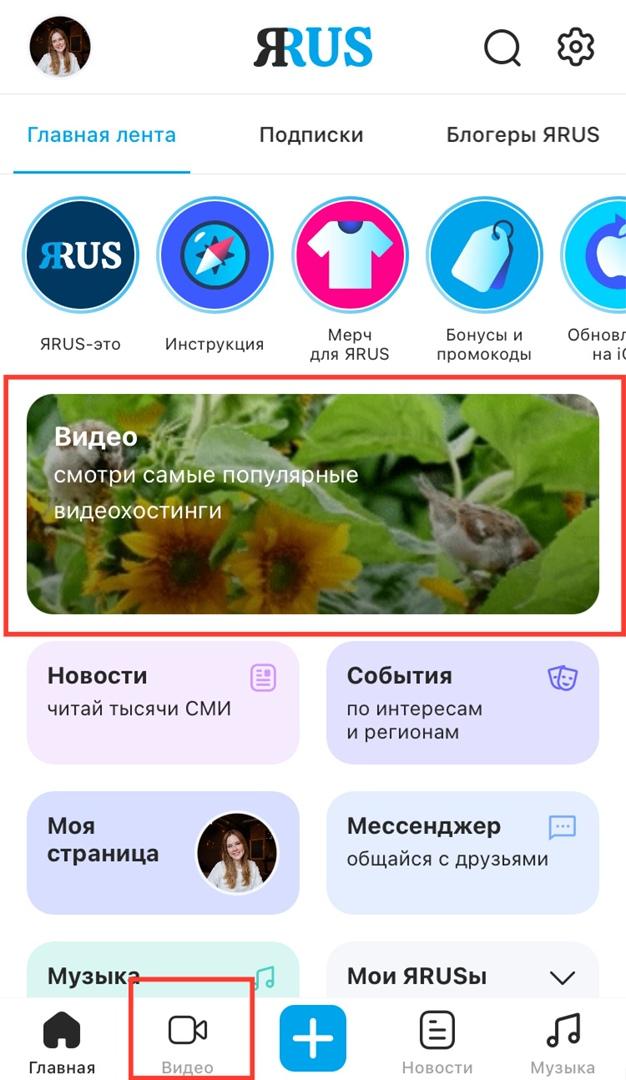Image resolution: width=626 pixels, height=1080 pixels.
Task: Open the Инструкция story
Action: coord(214,255)
